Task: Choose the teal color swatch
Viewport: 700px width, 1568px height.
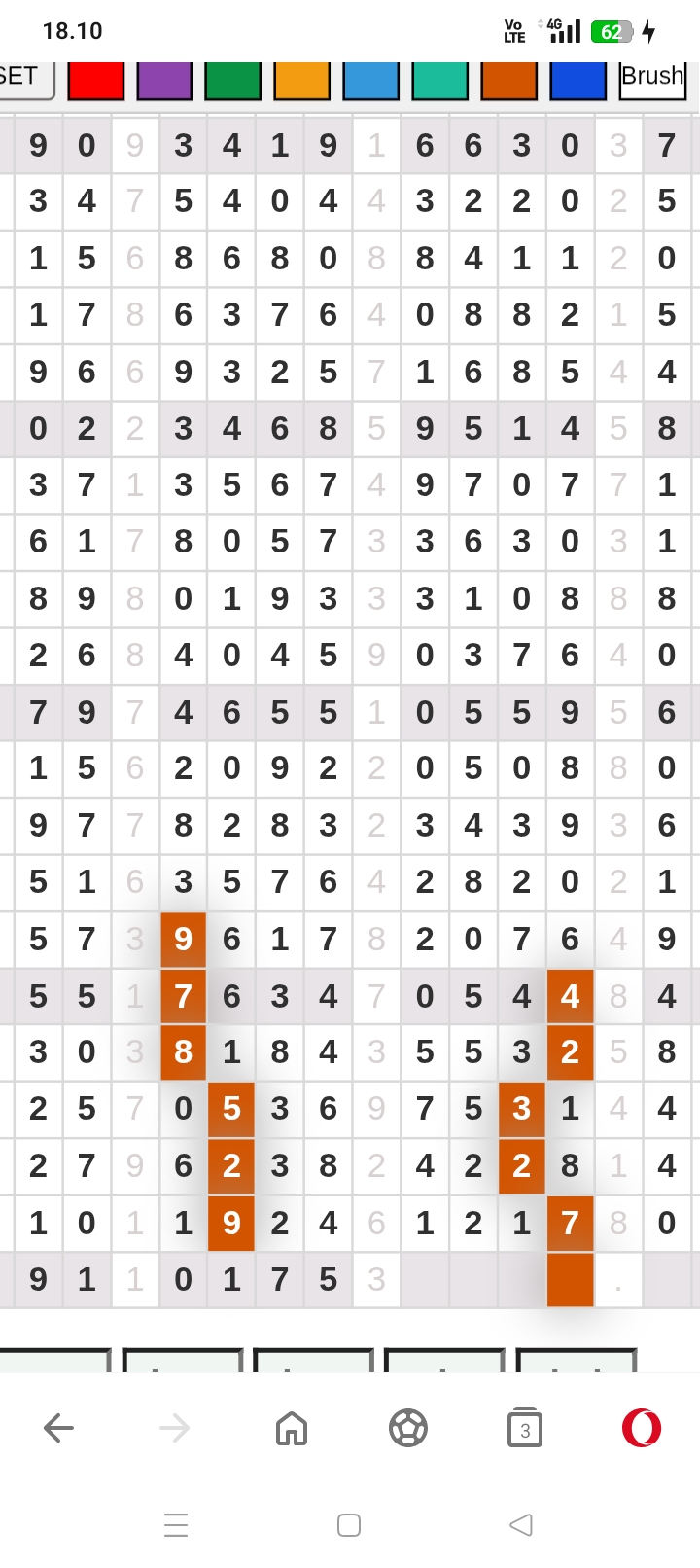Action: click(x=439, y=80)
